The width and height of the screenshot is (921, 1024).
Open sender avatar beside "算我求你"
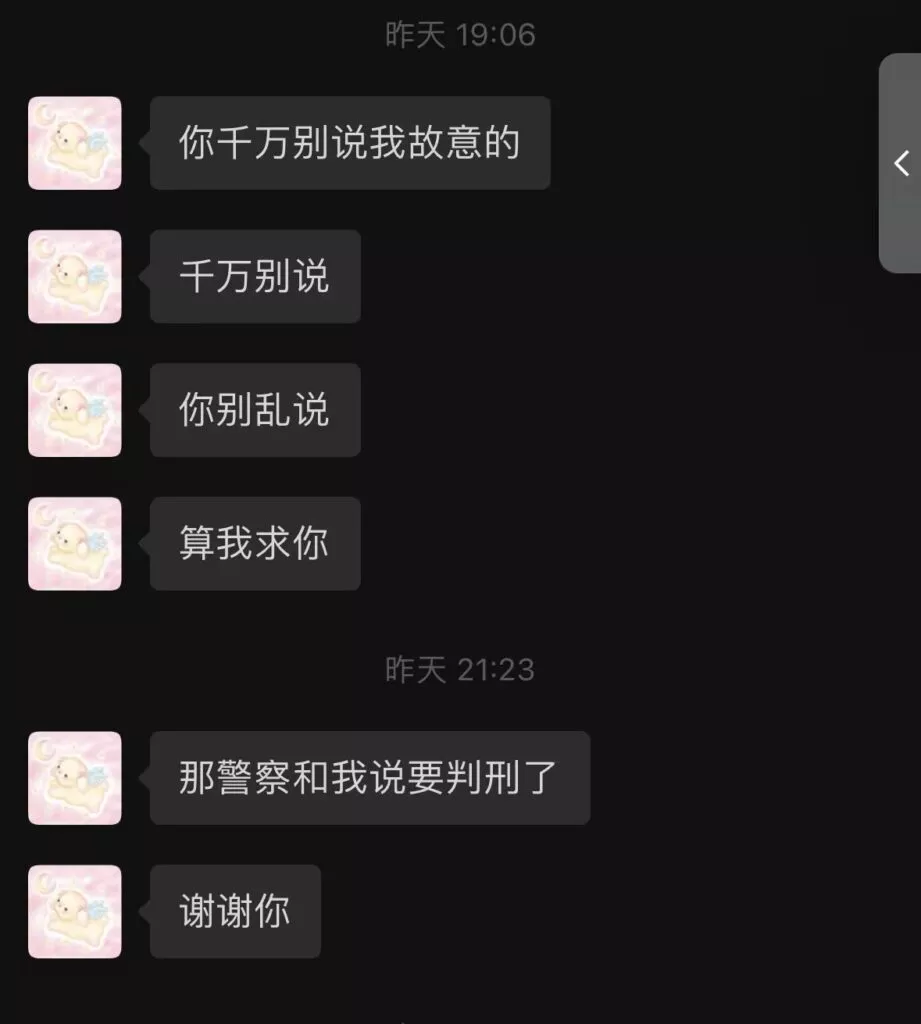[x=75, y=544]
